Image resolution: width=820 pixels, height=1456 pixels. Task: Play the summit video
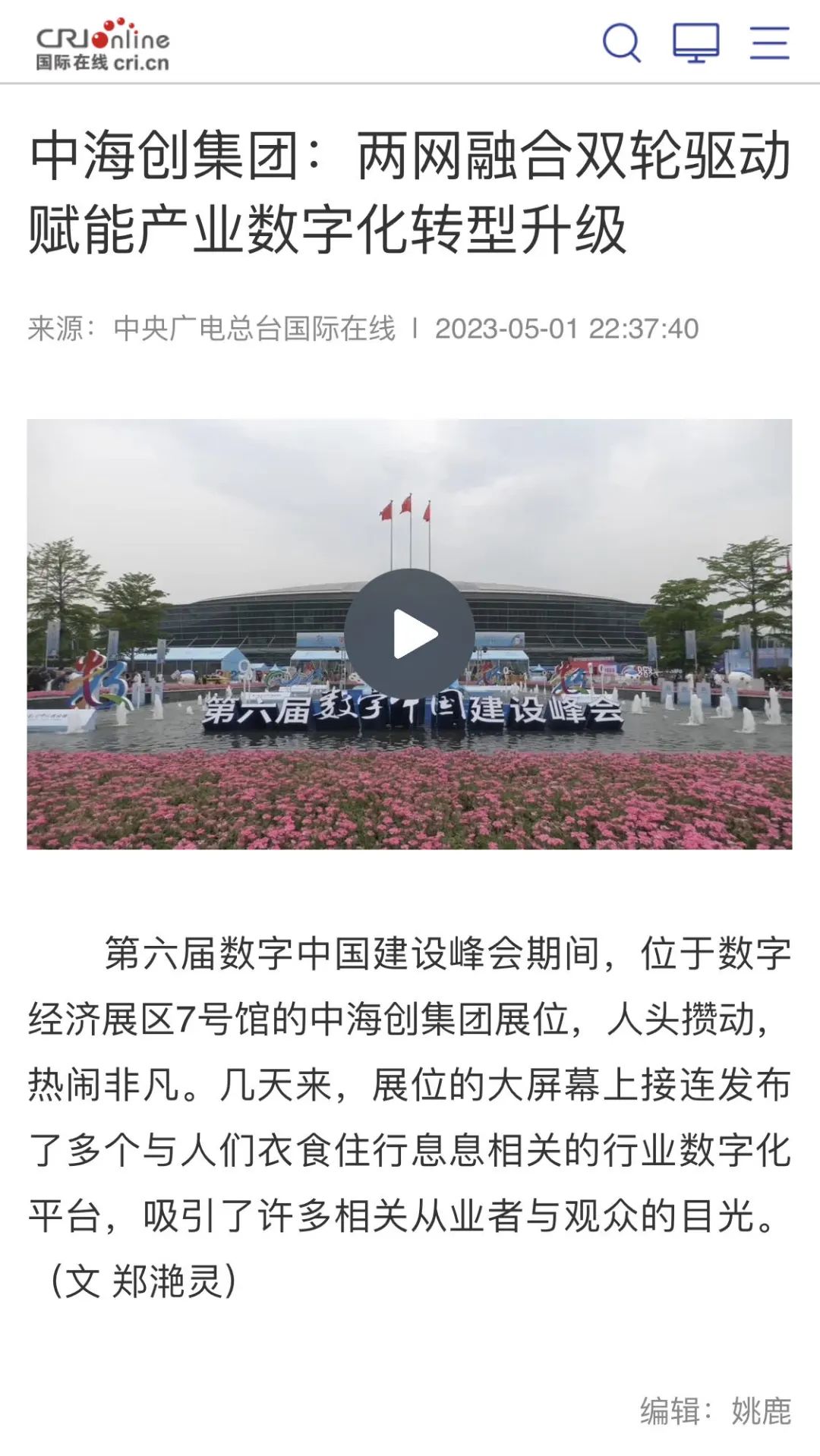410,634
